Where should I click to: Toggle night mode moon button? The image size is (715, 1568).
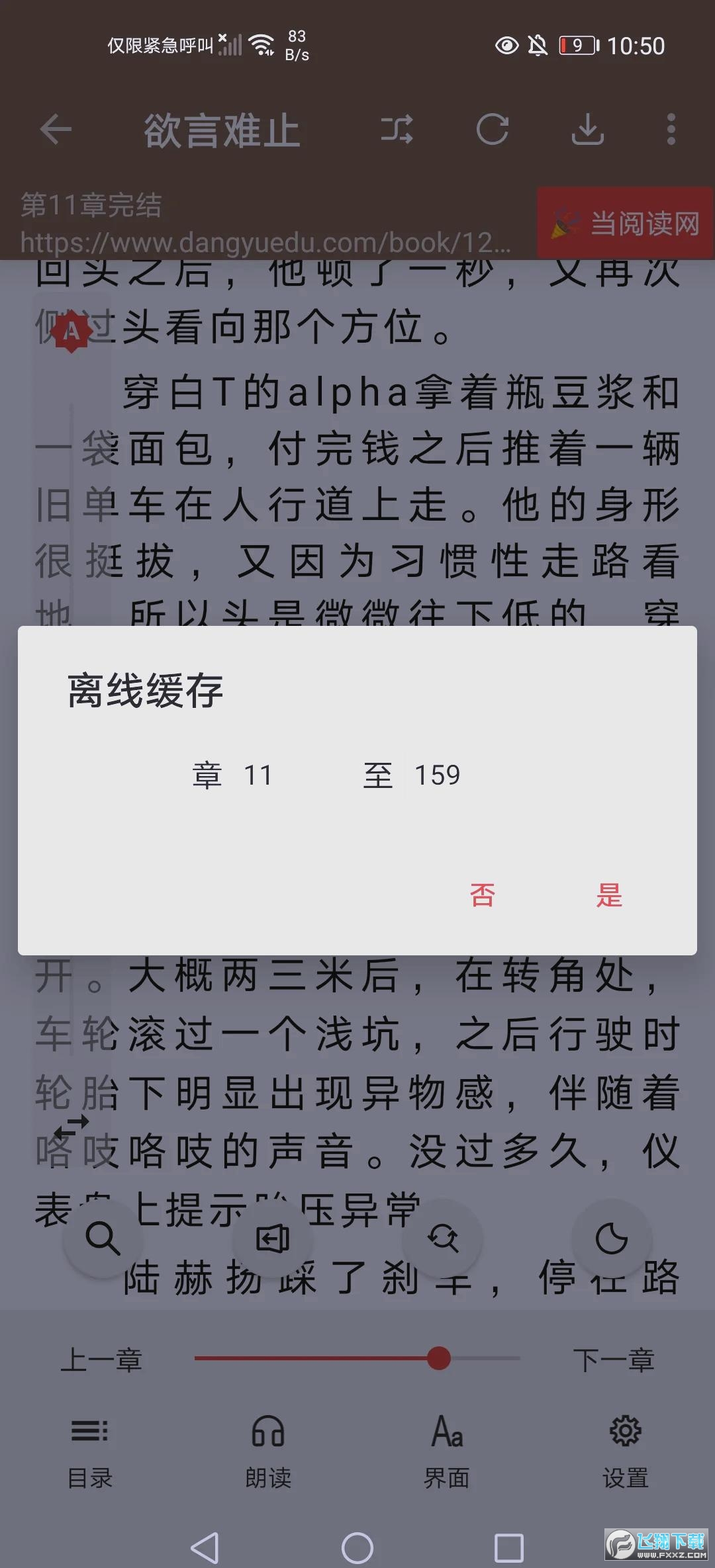click(x=611, y=1238)
